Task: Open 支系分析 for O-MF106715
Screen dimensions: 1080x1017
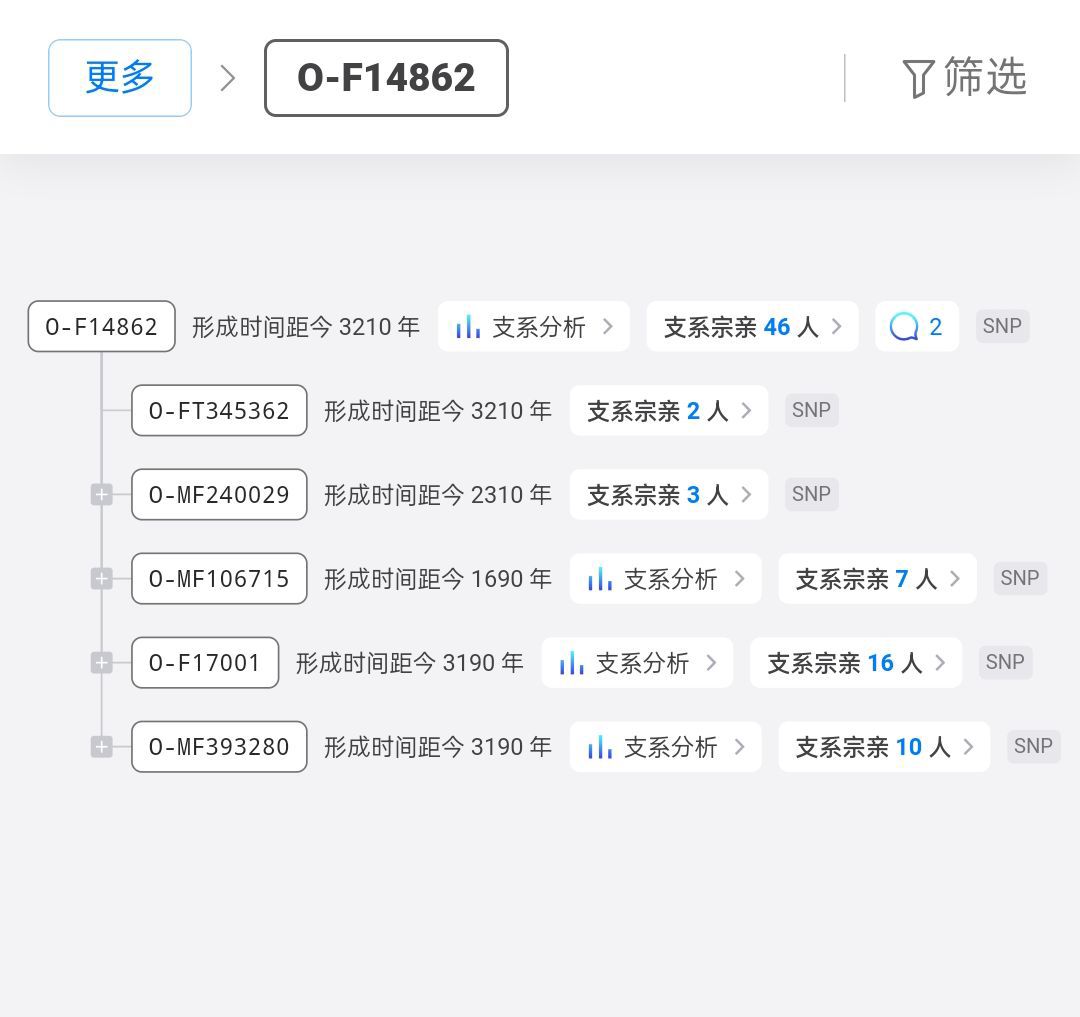Action: point(665,579)
